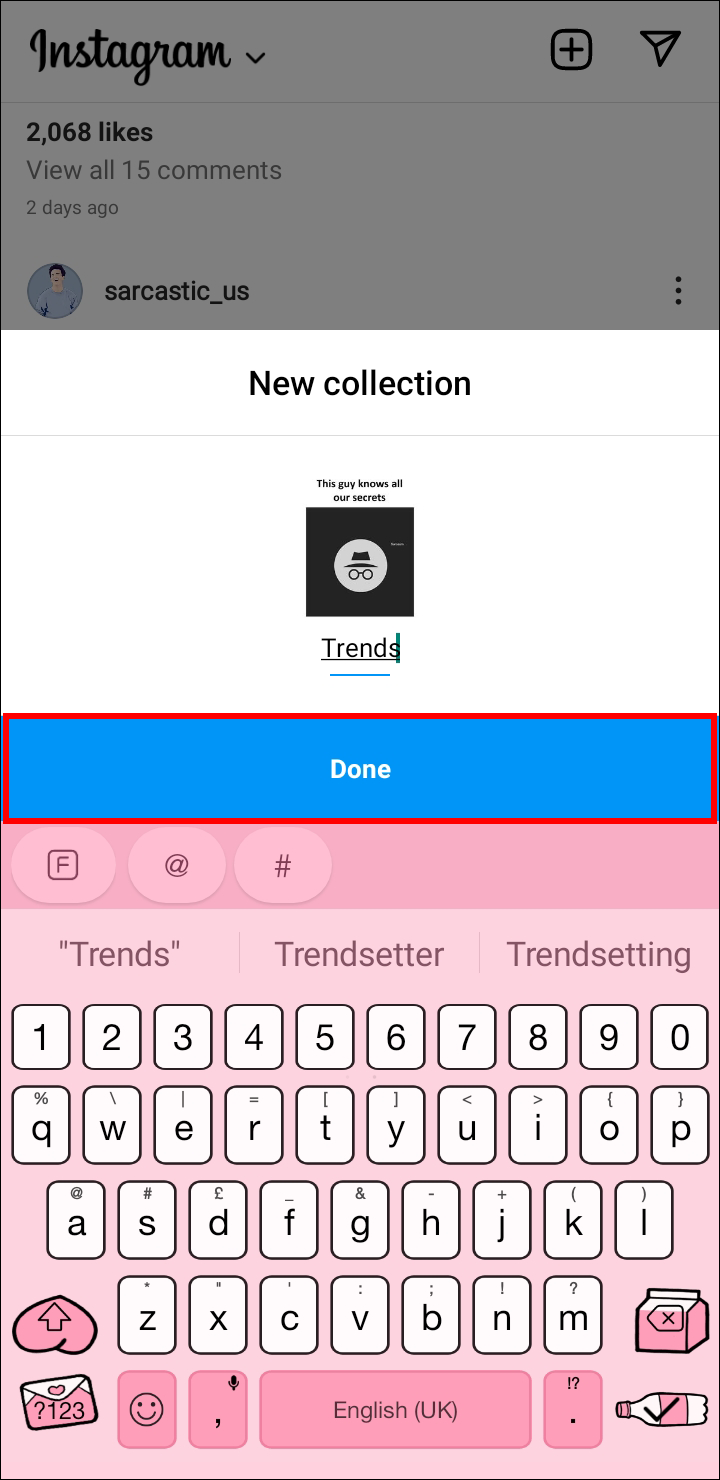Image resolution: width=720 pixels, height=1480 pixels.
Task: Confirm with the keyboard checkmark key
Action: tap(662, 1410)
